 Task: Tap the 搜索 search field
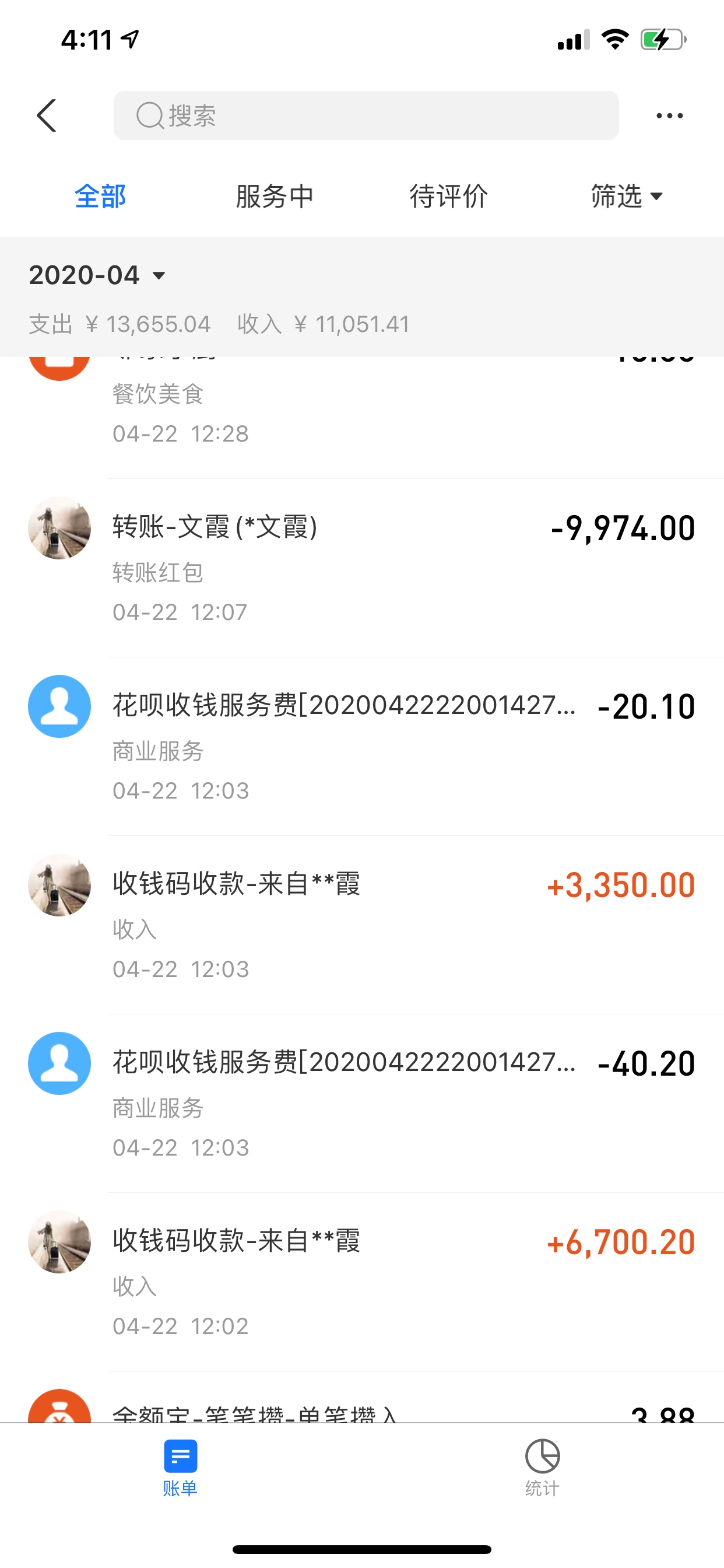[365, 116]
